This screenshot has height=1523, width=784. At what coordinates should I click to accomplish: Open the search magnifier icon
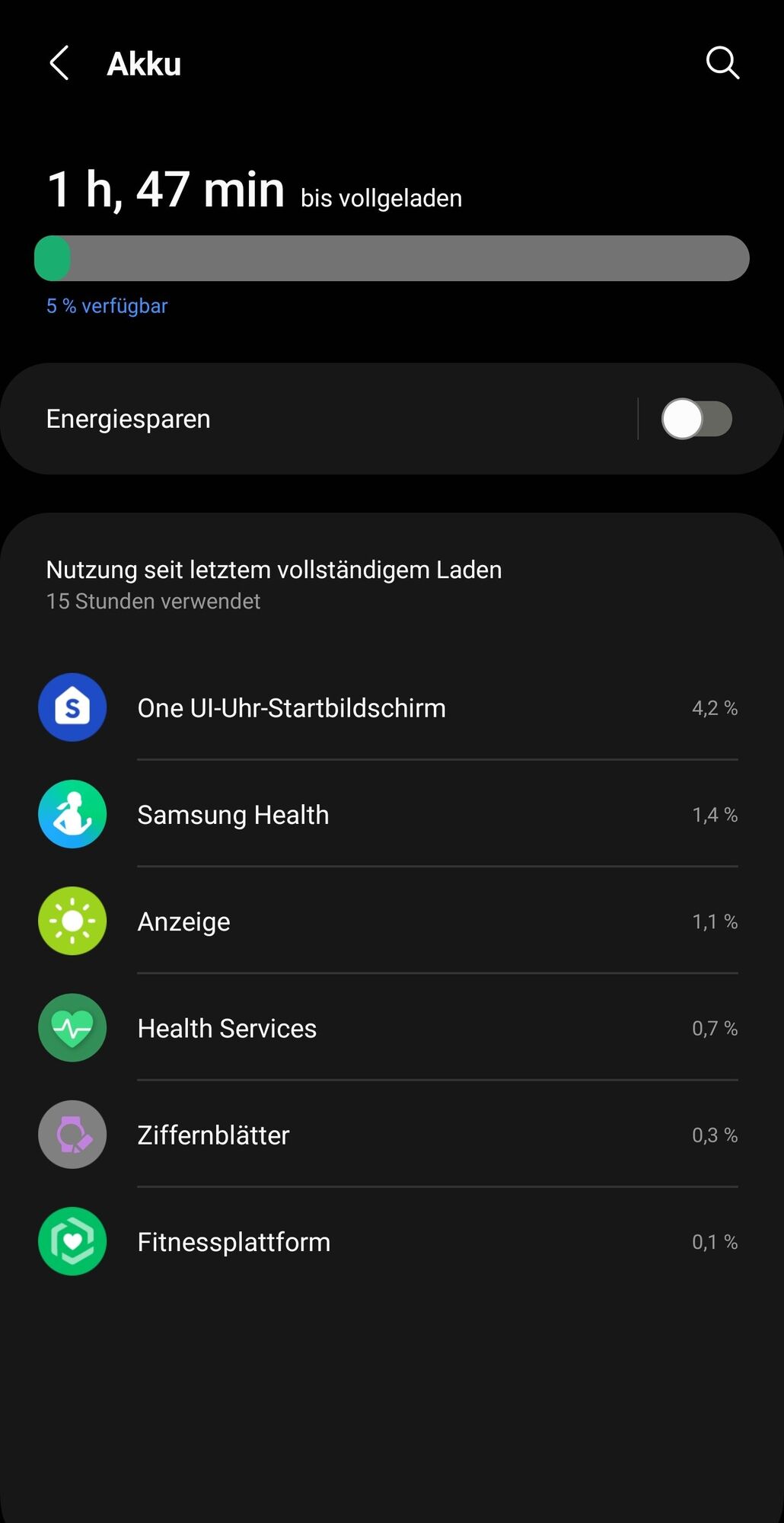[x=722, y=63]
